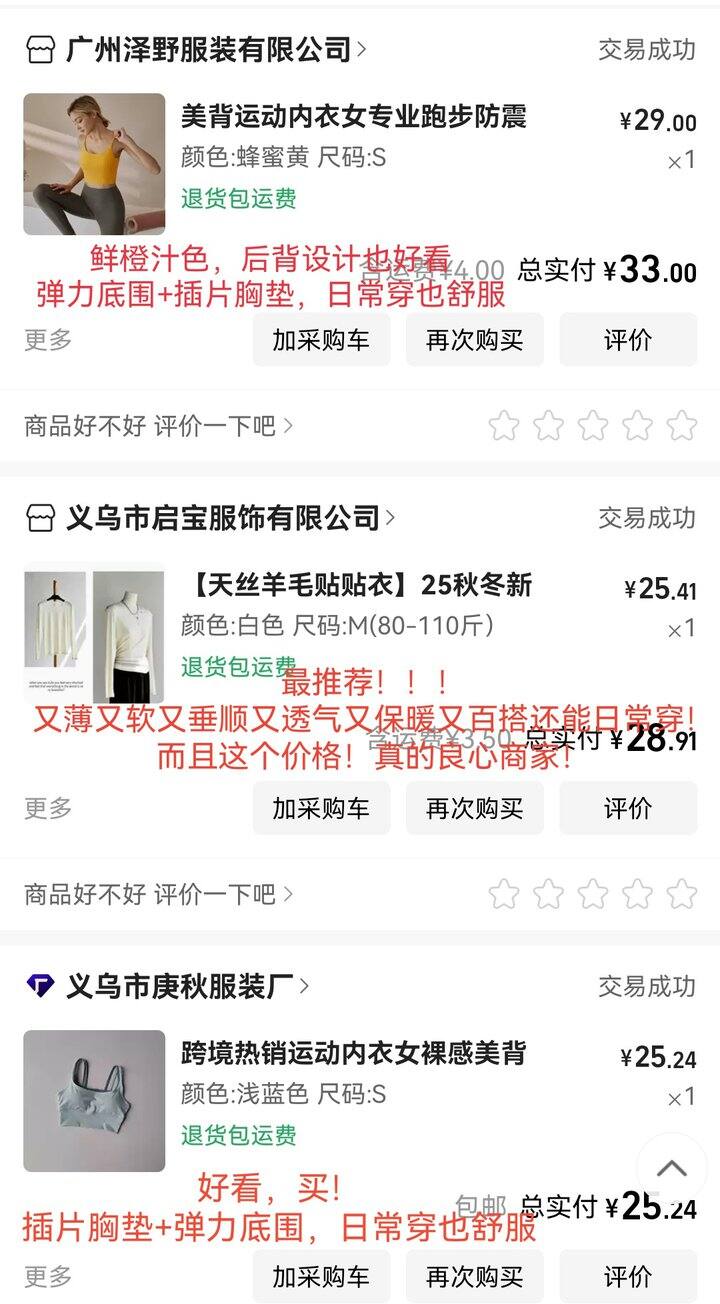Open the 天丝羊毛贴贴衣 product thumbnail
The width and height of the screenshot is (720, 1304).
[94, 635]
